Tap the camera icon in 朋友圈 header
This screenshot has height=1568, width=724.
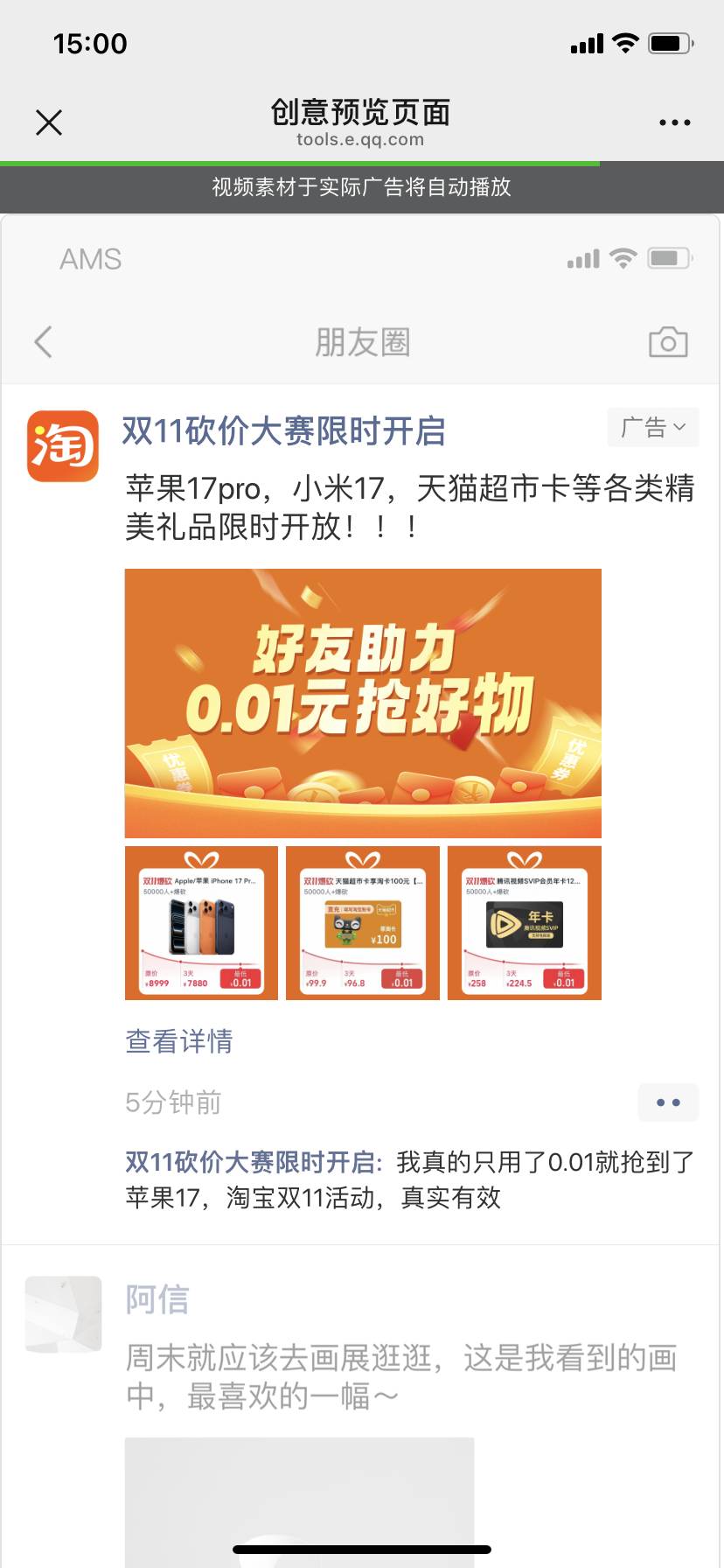[x=668, y=342]
